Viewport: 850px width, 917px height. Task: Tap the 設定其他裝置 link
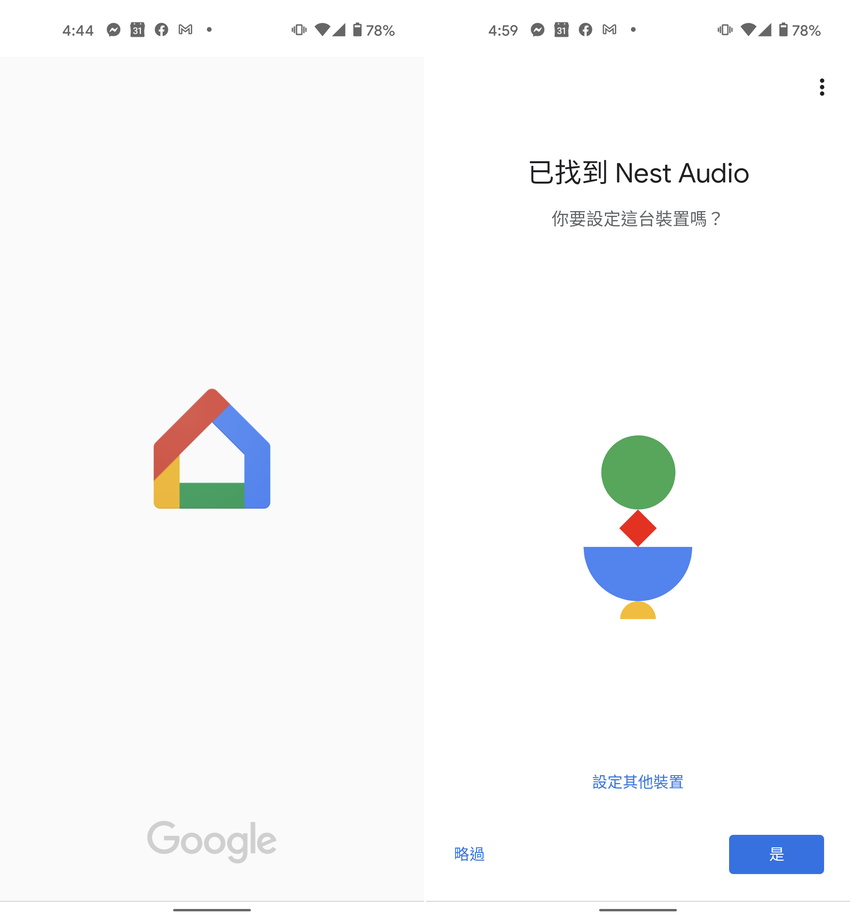pos(638,782)
